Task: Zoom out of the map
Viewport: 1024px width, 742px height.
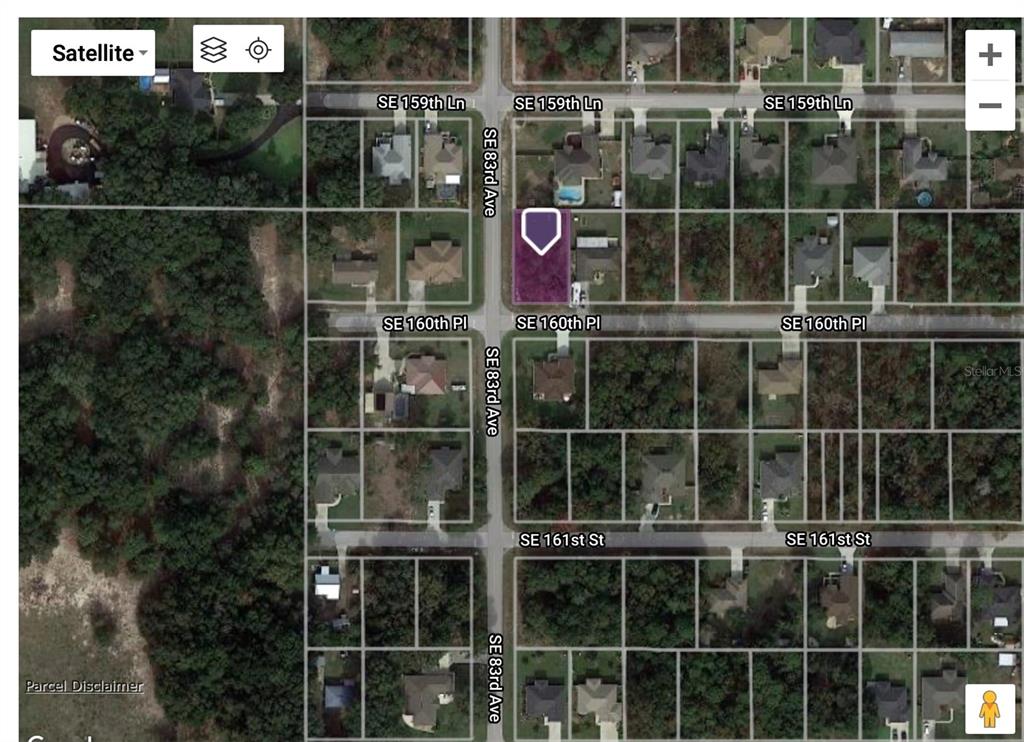Action: pos(989,106)
